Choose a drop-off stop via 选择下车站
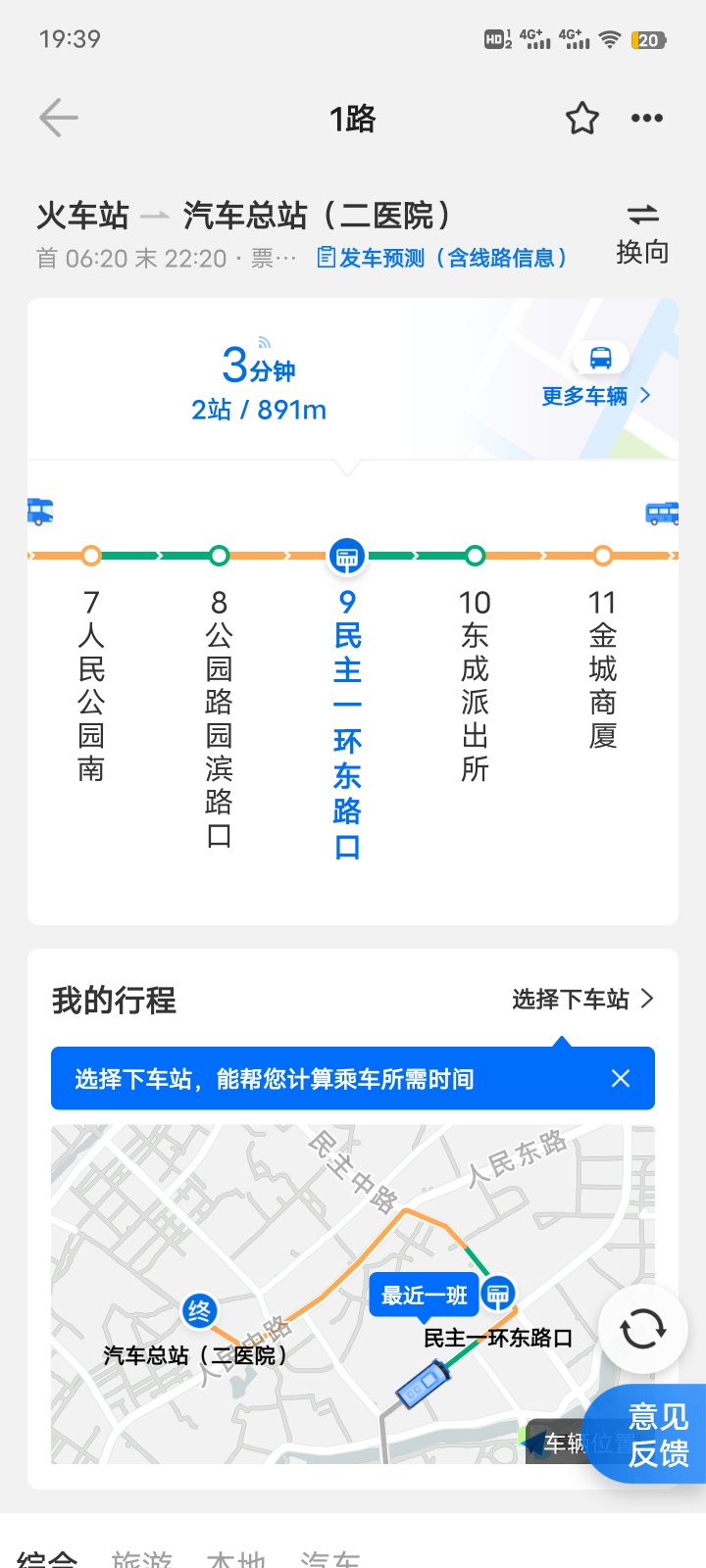Viewport: 706px width, 1568px height. coord(581,999)
